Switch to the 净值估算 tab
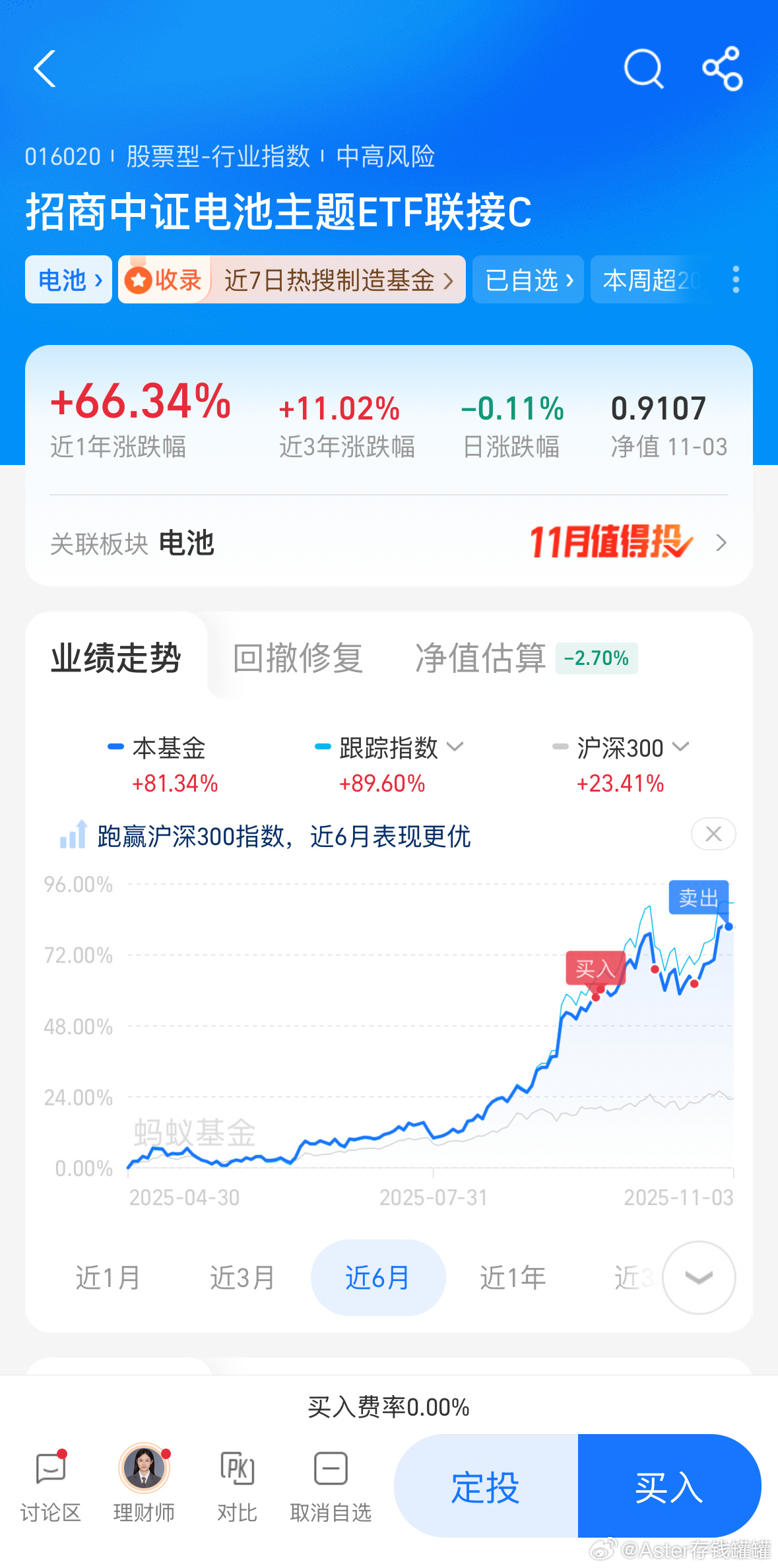778x1568 pixels. click(x=478, y=658)
